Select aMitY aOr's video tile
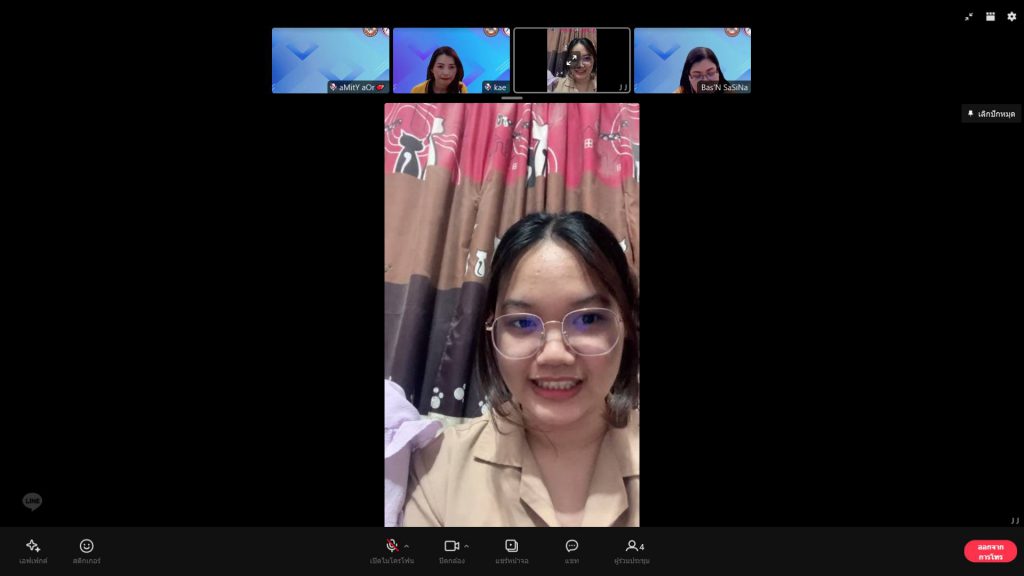1024x576 pixels. (330, 60)
